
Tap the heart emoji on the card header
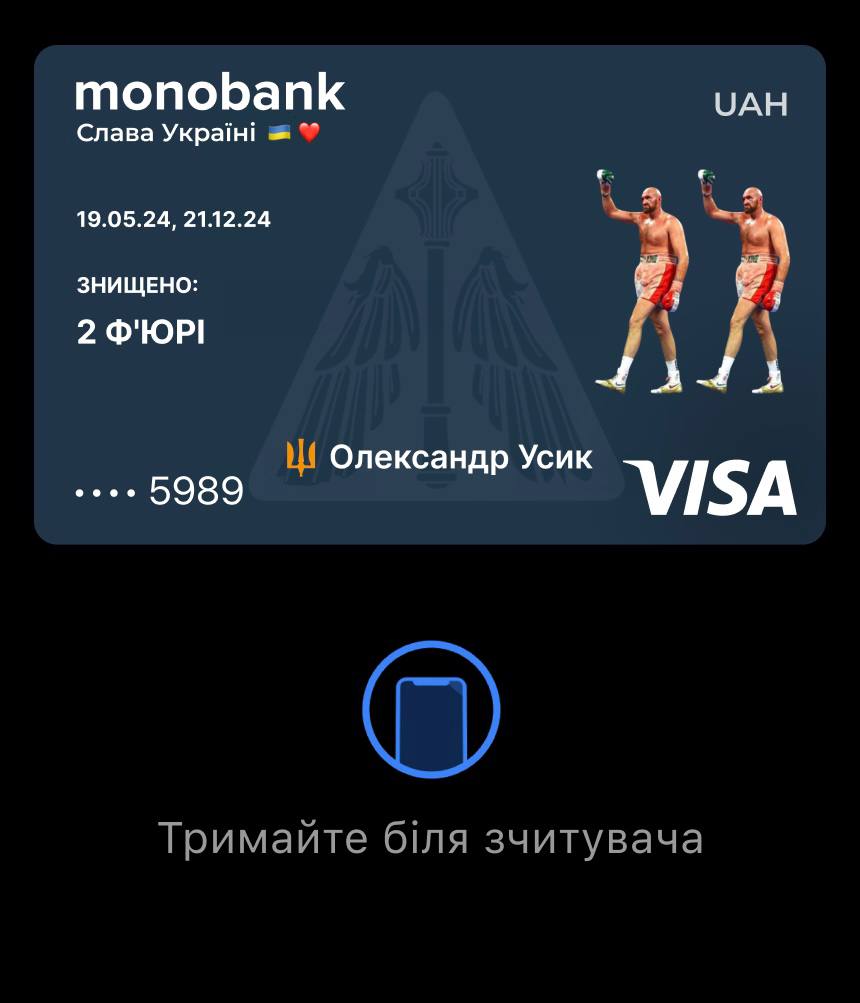pyautogui.click(x=311, y=132)
